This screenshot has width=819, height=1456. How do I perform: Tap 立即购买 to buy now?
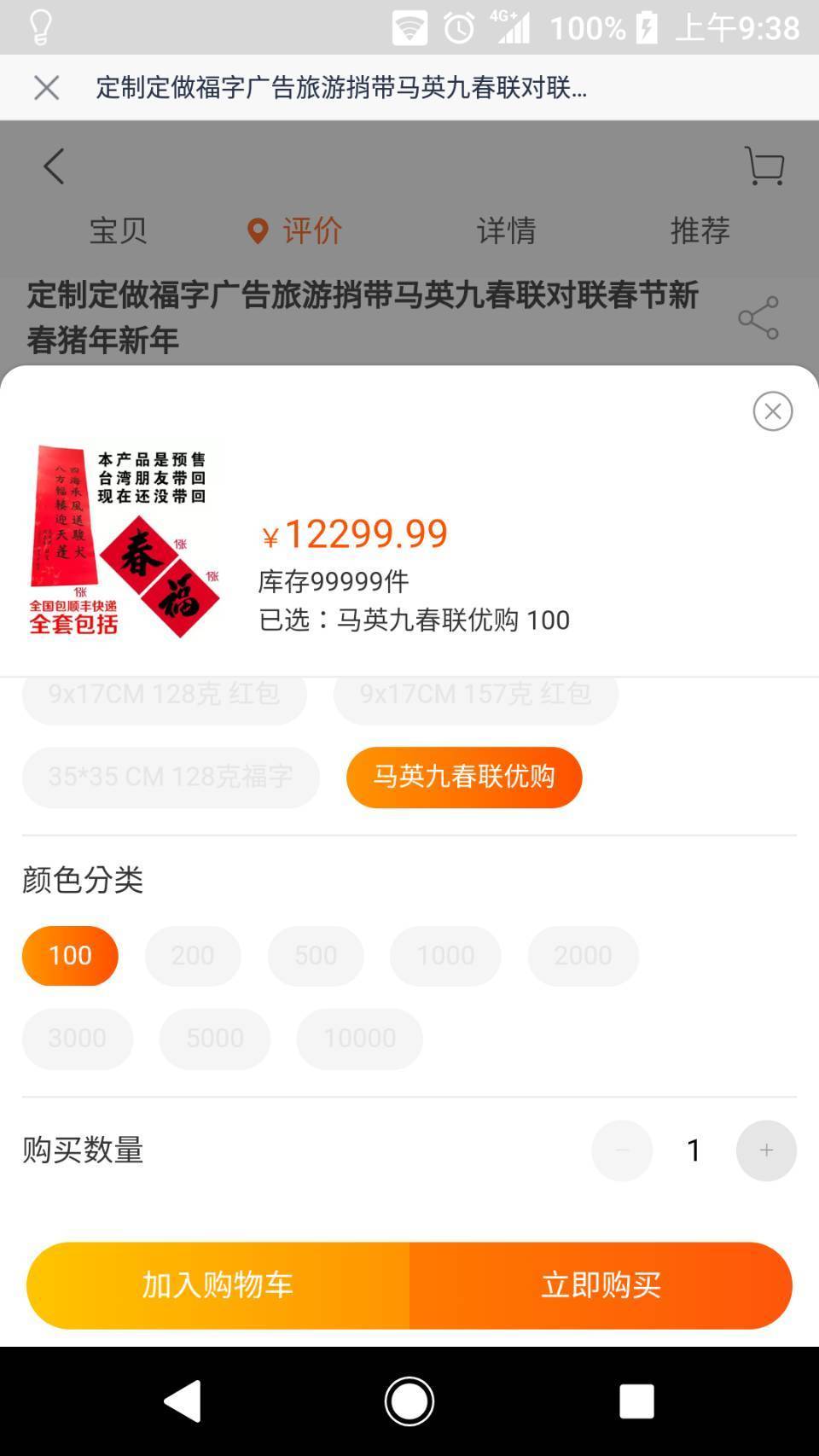(601, 1284)
